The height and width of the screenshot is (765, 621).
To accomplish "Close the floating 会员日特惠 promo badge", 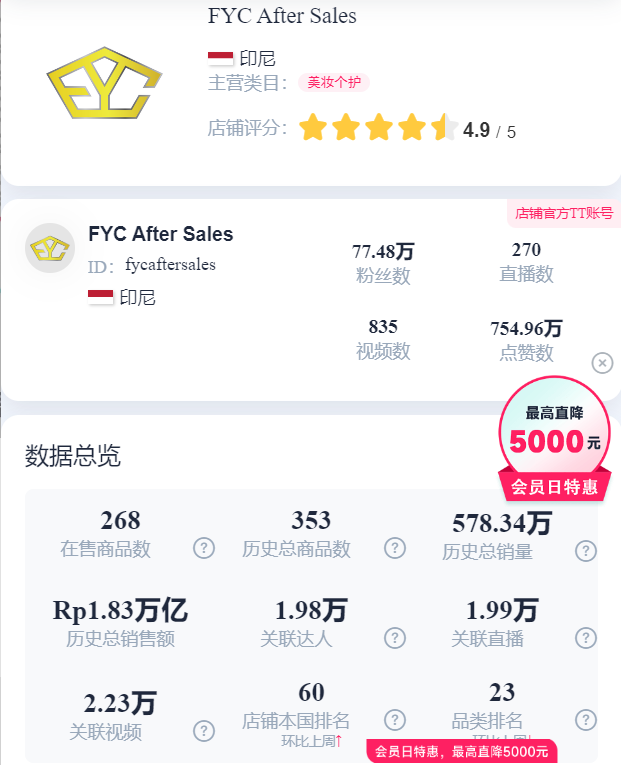I will coord(602,363).
